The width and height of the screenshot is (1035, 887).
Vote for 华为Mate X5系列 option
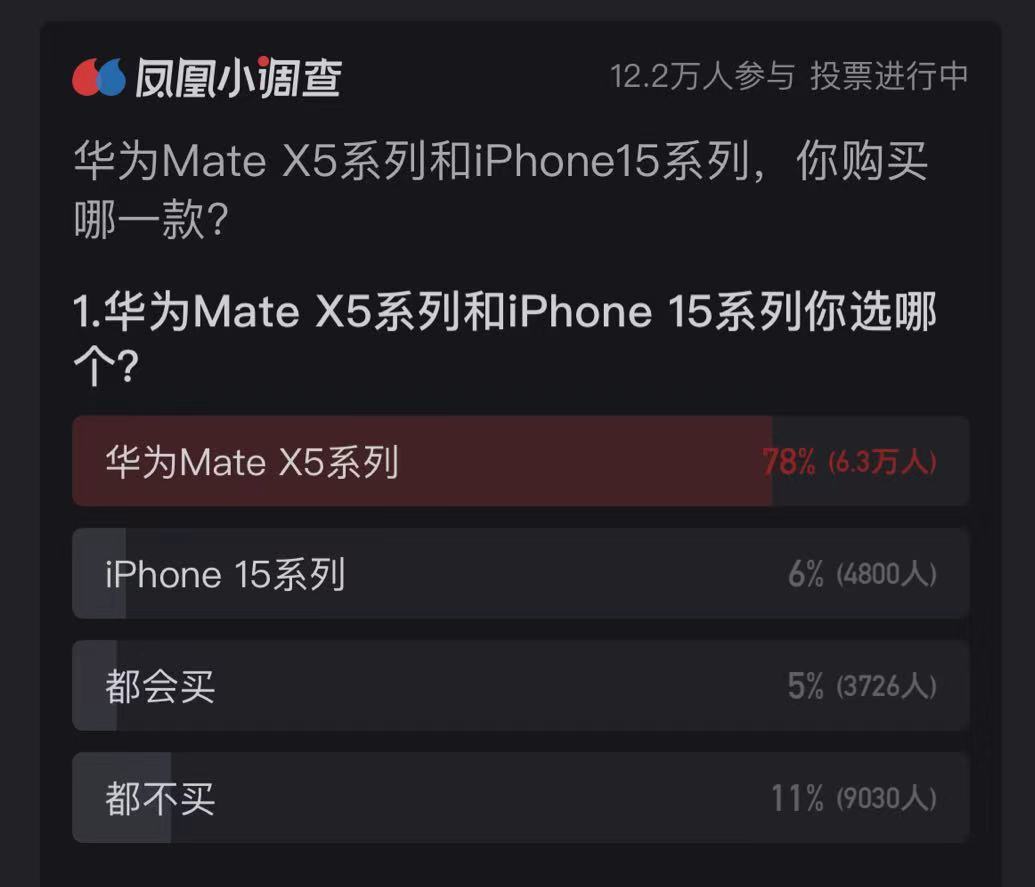520,461
